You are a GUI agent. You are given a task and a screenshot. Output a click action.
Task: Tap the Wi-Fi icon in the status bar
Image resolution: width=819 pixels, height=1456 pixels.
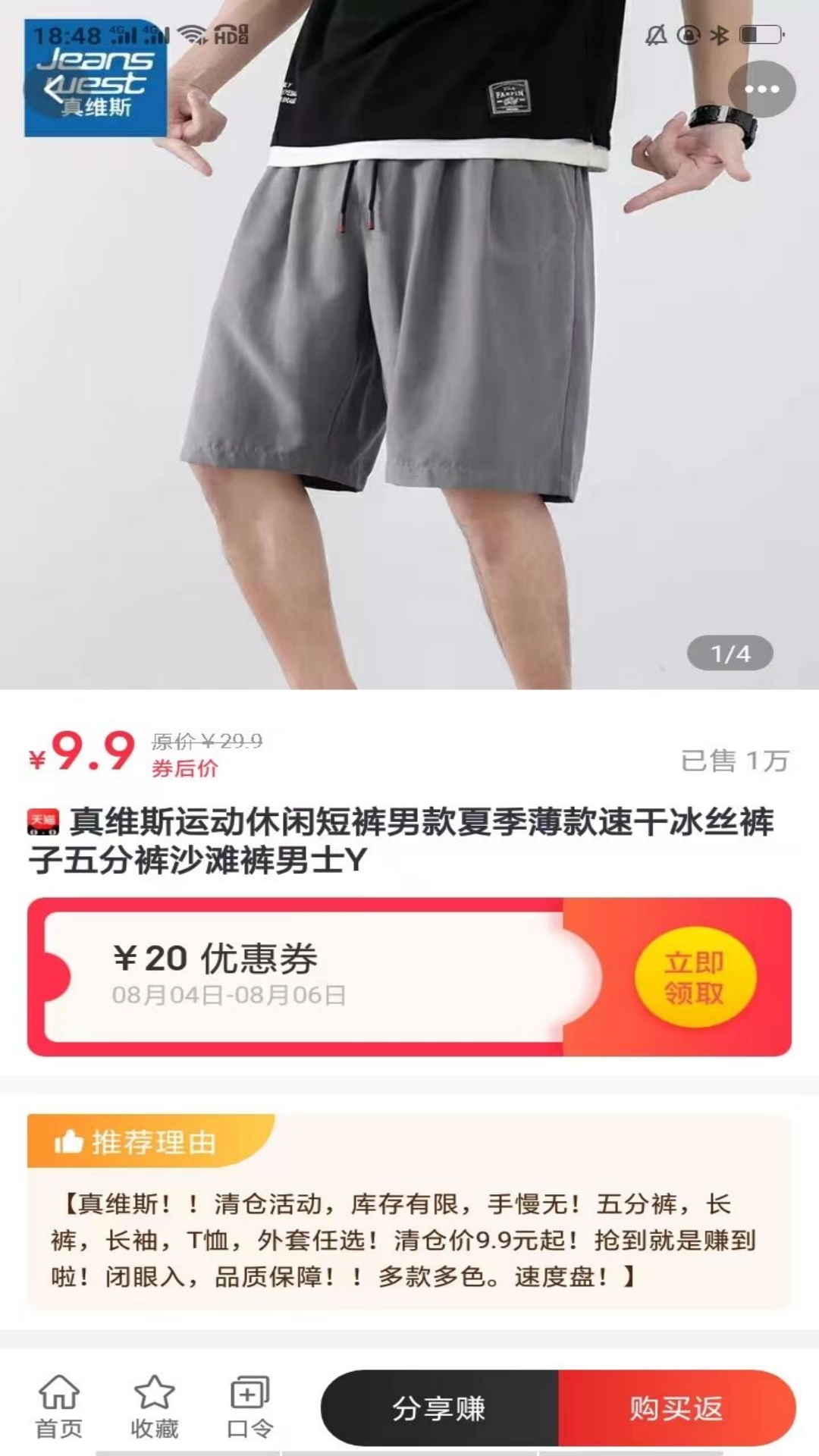coord(190,33)
